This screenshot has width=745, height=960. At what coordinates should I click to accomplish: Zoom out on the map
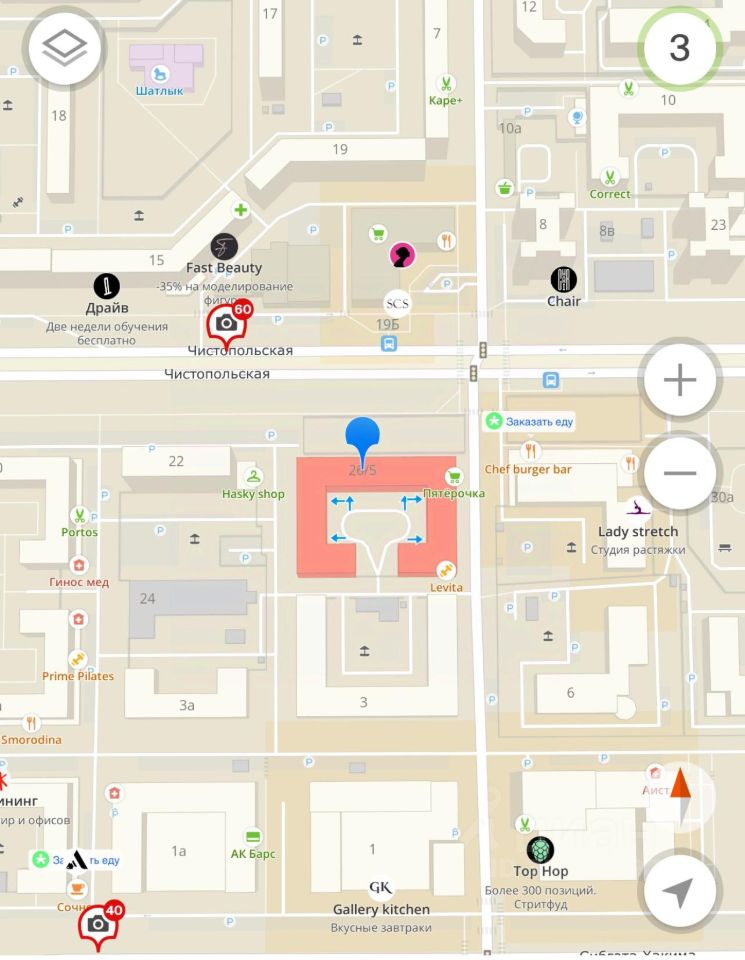[x=680, y=472]
